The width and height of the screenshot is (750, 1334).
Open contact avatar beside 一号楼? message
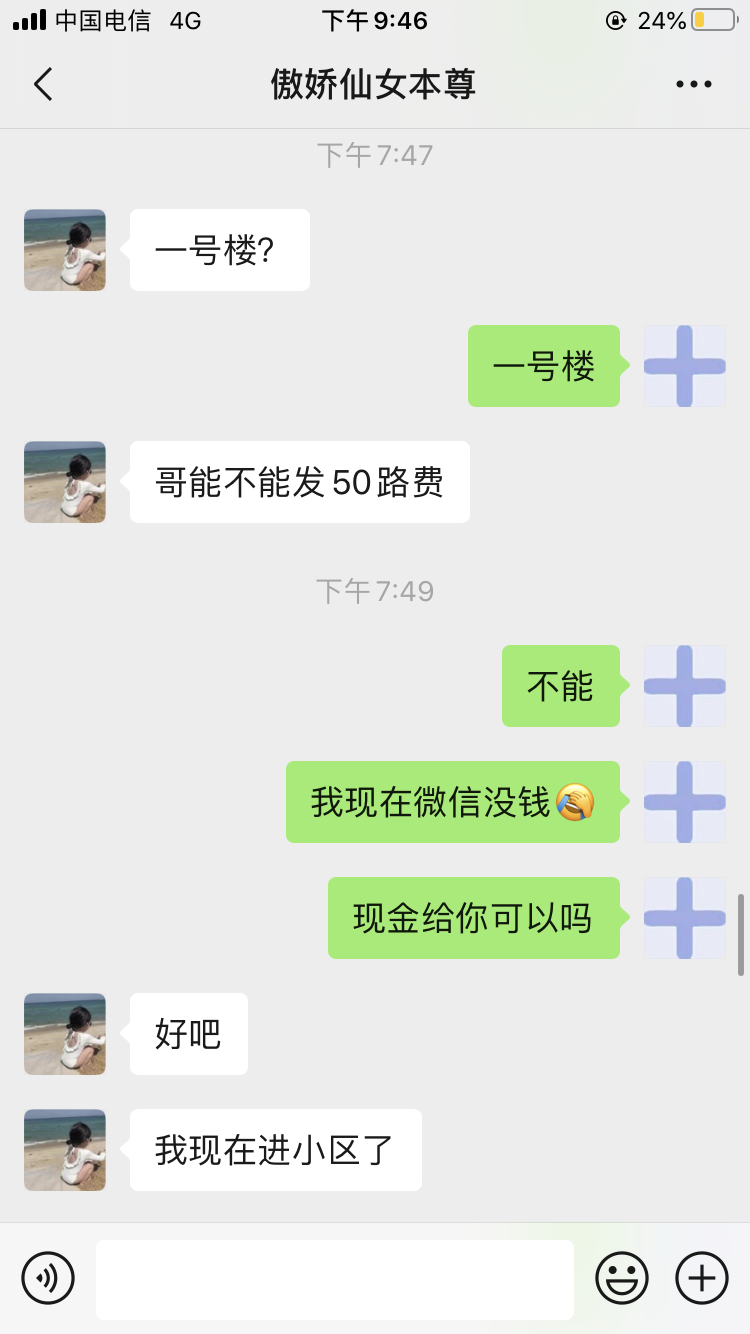click(65, 250)
